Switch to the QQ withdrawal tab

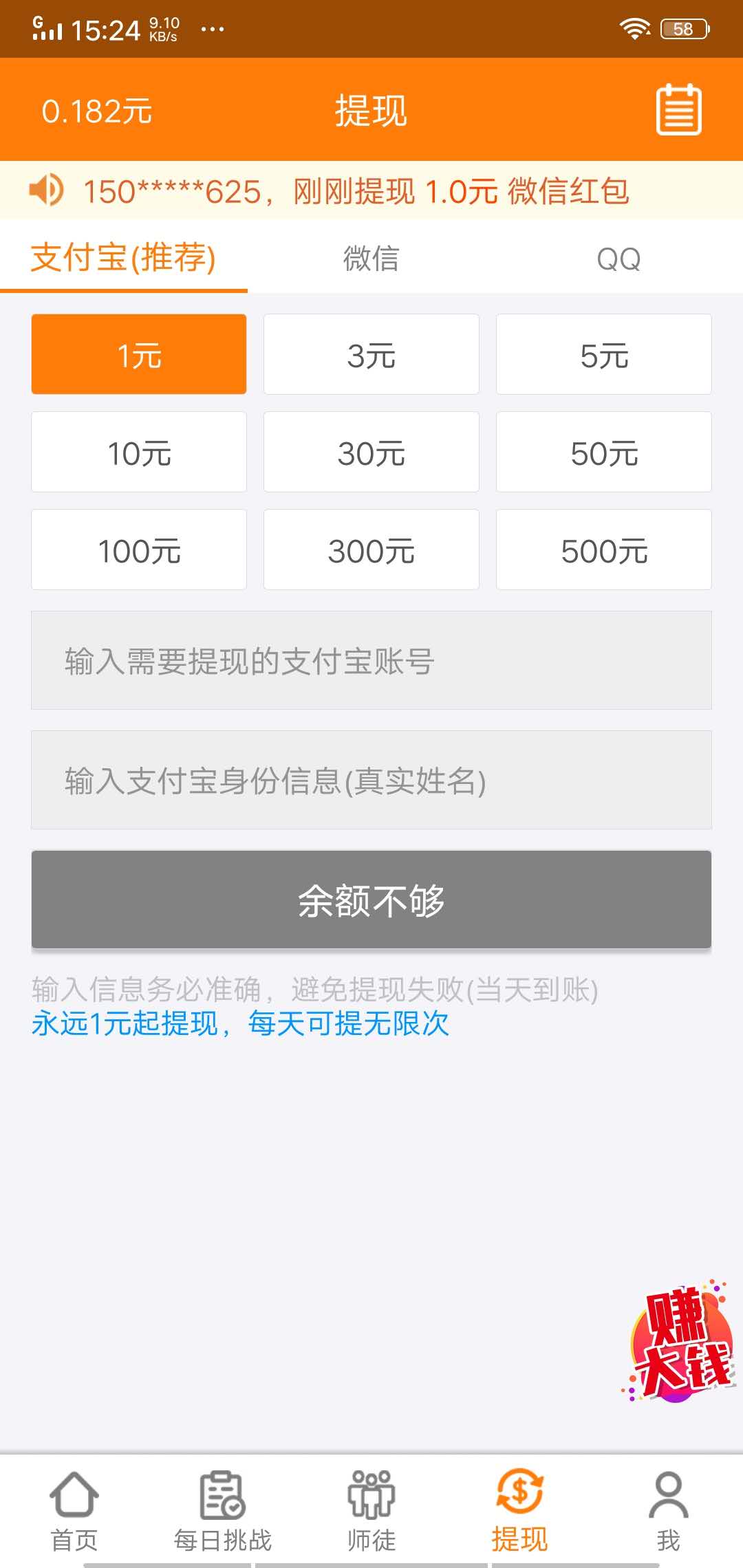pos(618,259)
